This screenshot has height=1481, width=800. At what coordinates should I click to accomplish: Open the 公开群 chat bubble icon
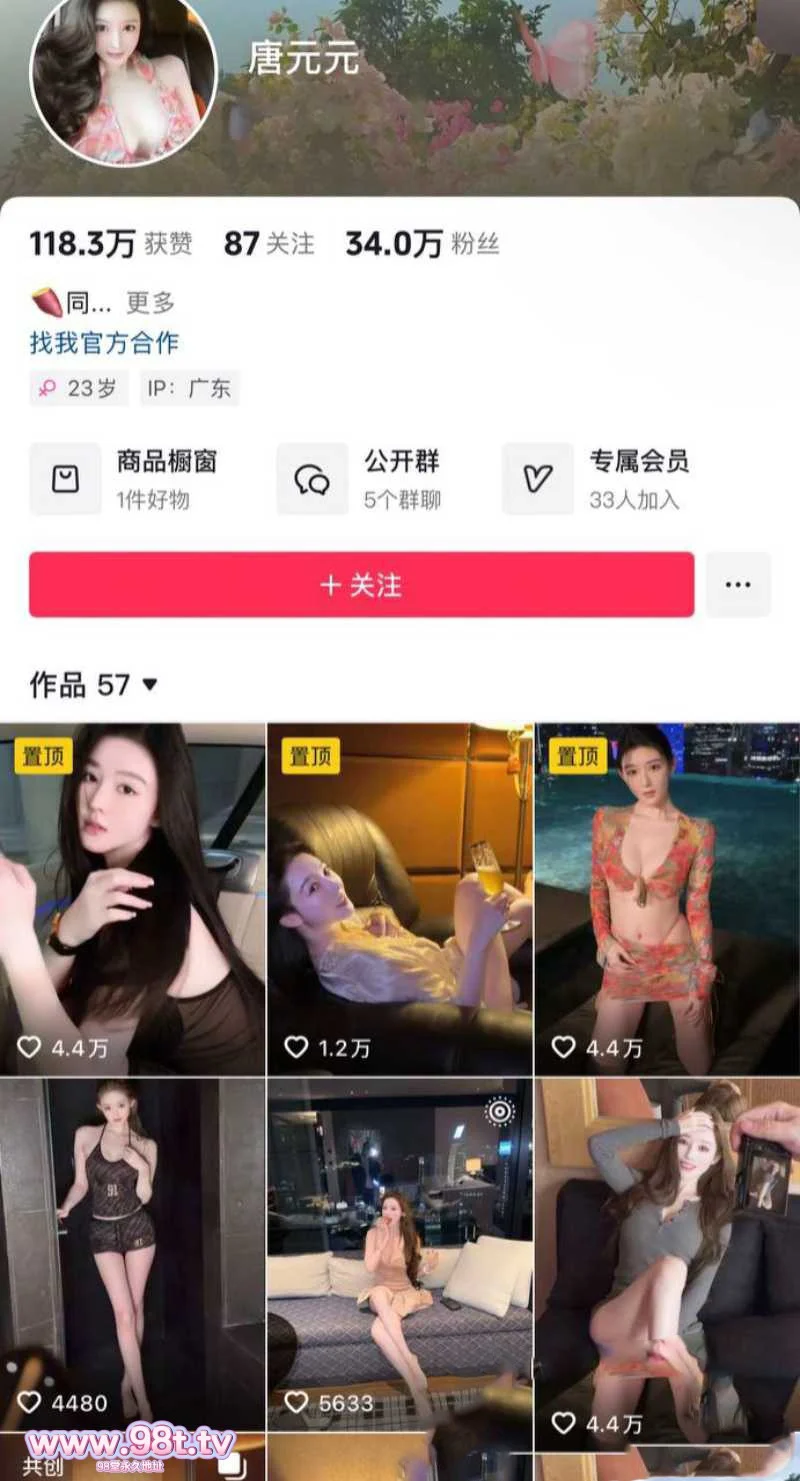coord(312,479)
